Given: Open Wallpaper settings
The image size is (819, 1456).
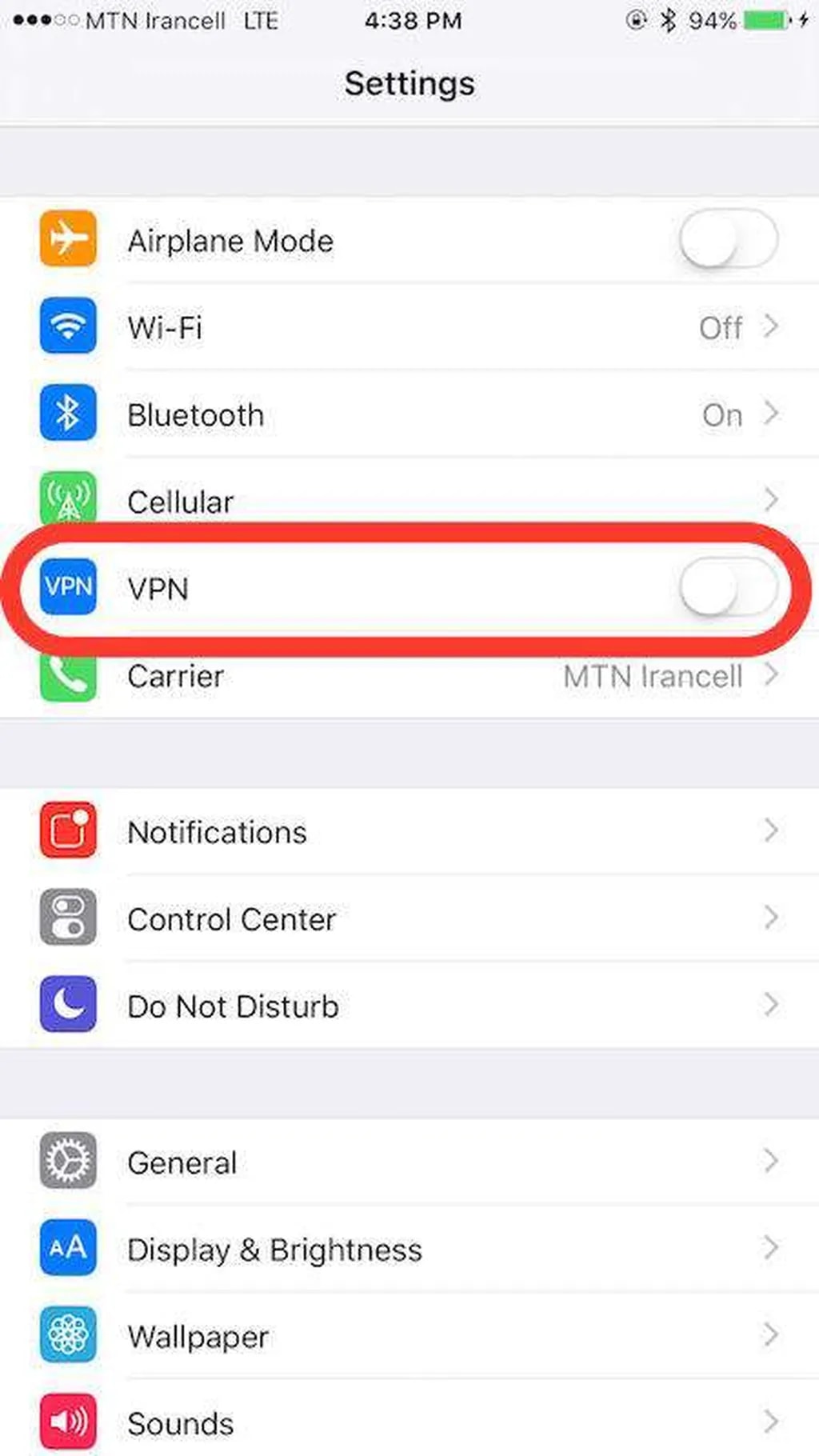Looking at the screenshot, I should coord(408,1336).
